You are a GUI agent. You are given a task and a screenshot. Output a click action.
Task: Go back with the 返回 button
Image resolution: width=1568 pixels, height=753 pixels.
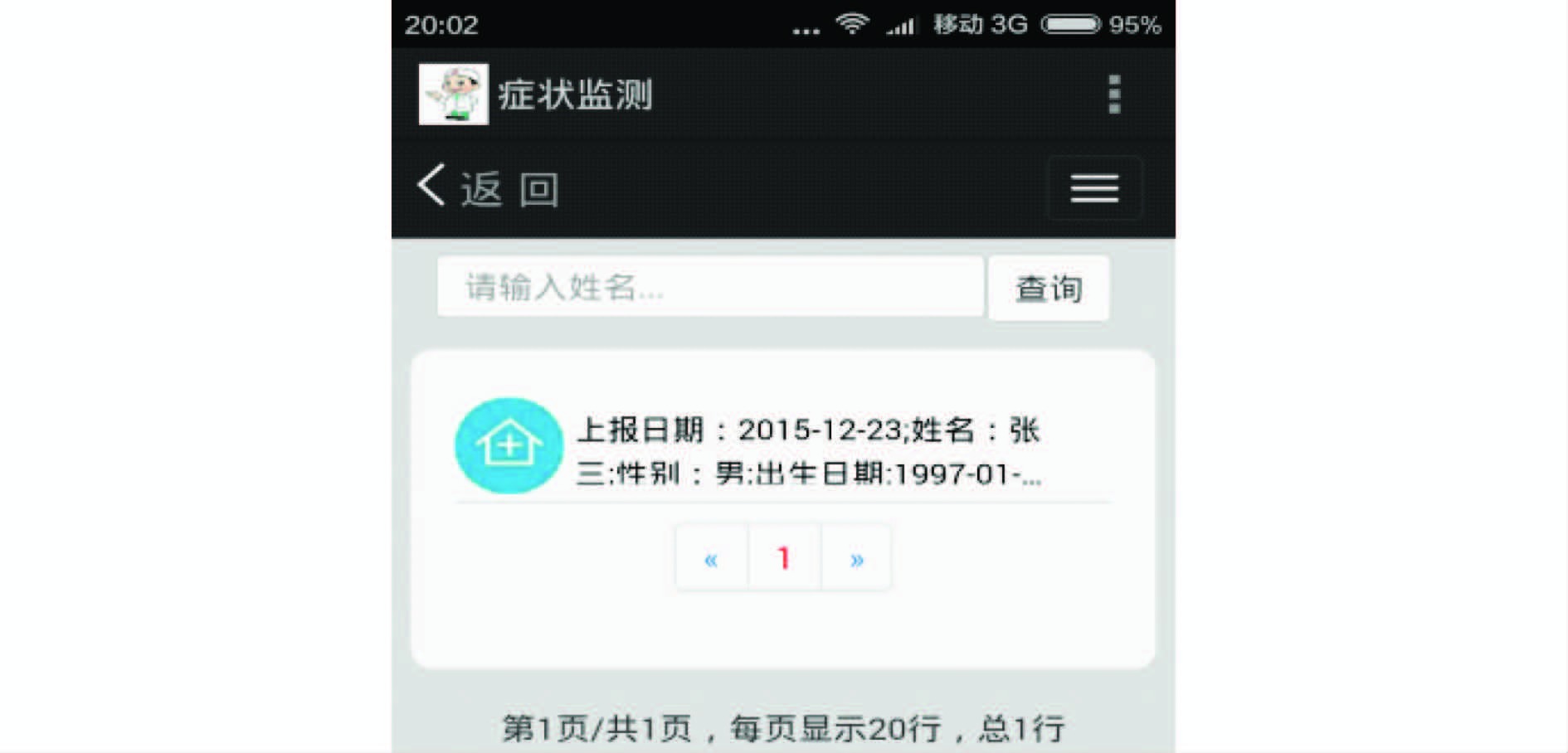tap(488, 188)
